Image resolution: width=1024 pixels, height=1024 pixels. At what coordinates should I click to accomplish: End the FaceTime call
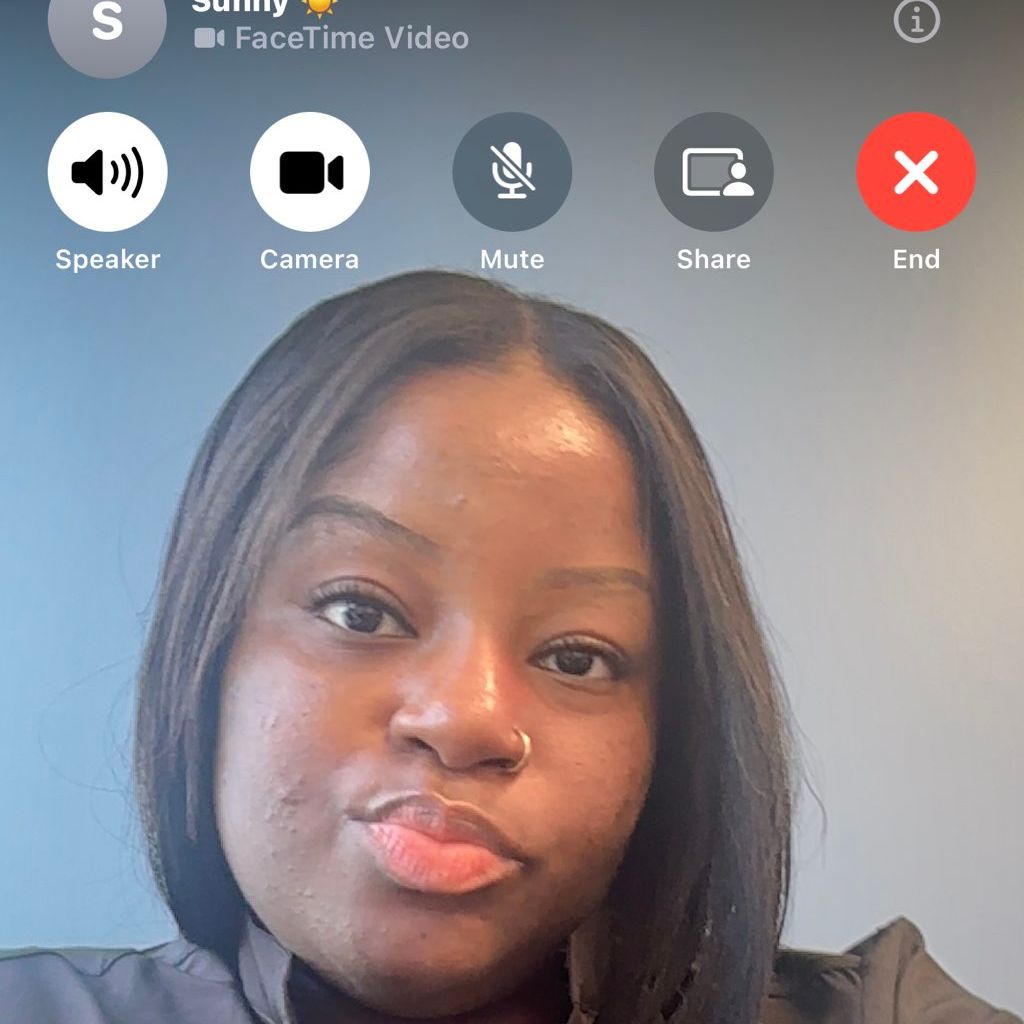point(916,172)
